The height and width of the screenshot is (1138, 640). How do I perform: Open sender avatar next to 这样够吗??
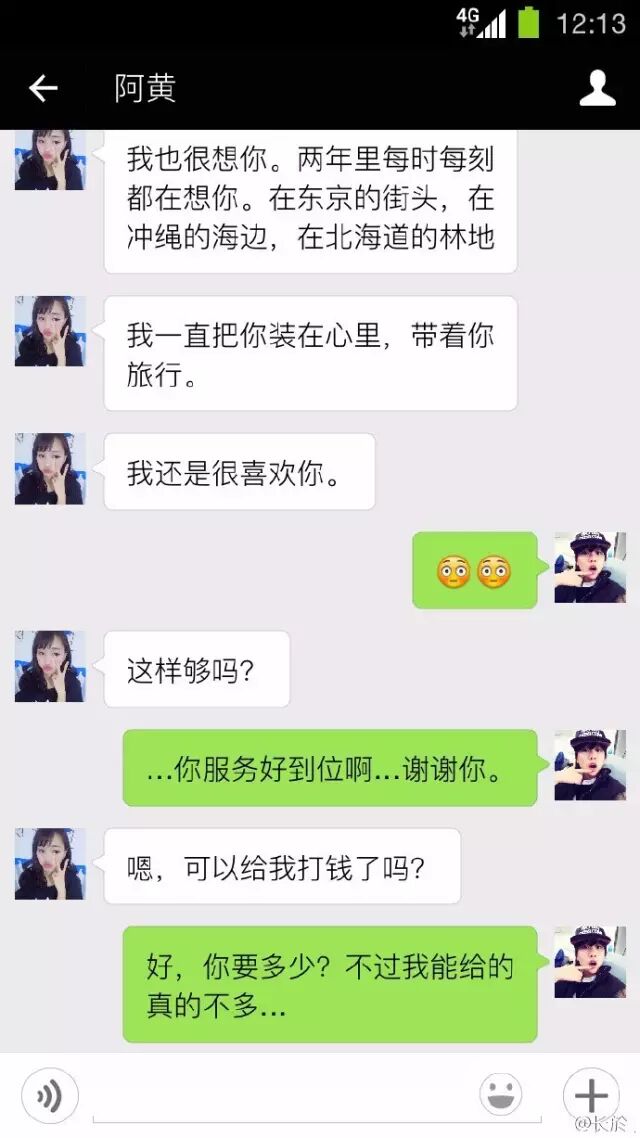[50, 666]
